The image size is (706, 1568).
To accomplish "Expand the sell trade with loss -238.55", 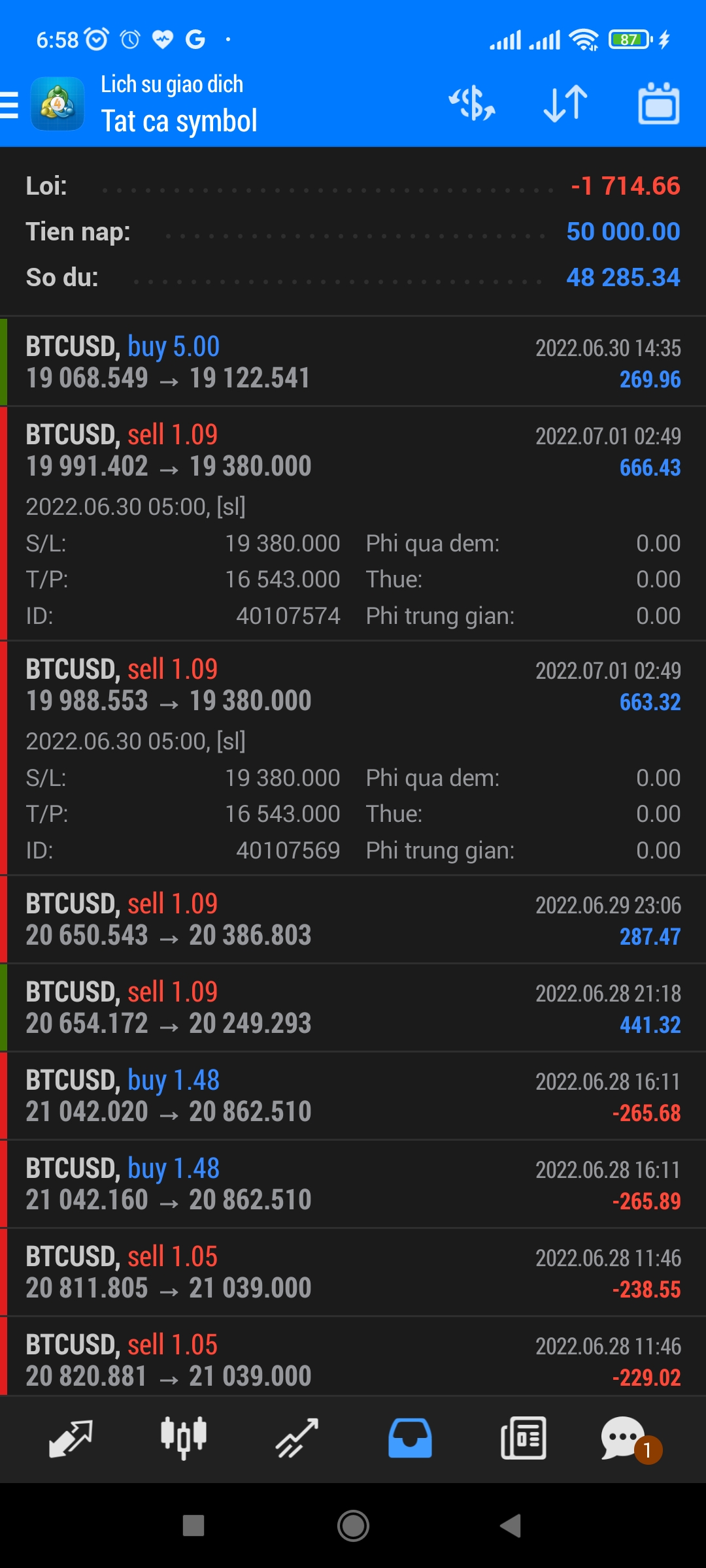I will pos(353,1272).
